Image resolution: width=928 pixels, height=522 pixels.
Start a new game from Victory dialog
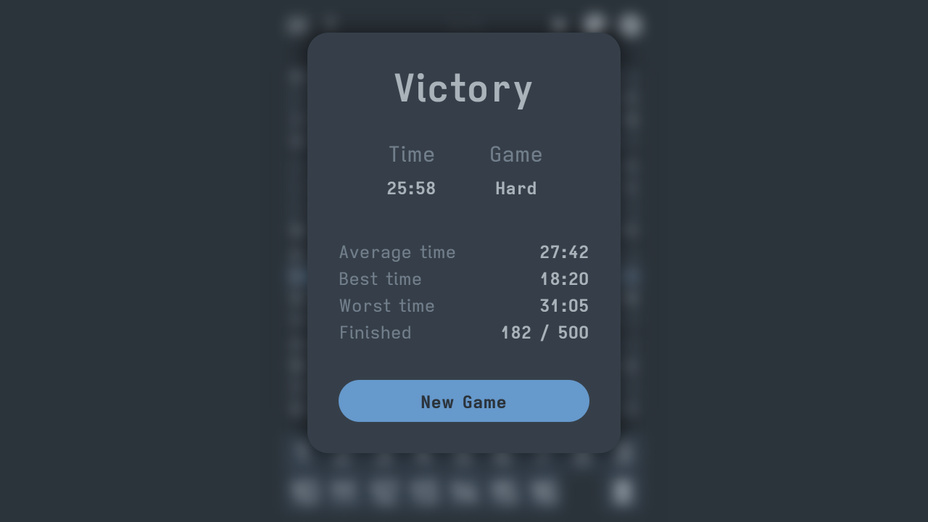coord(463,401)
